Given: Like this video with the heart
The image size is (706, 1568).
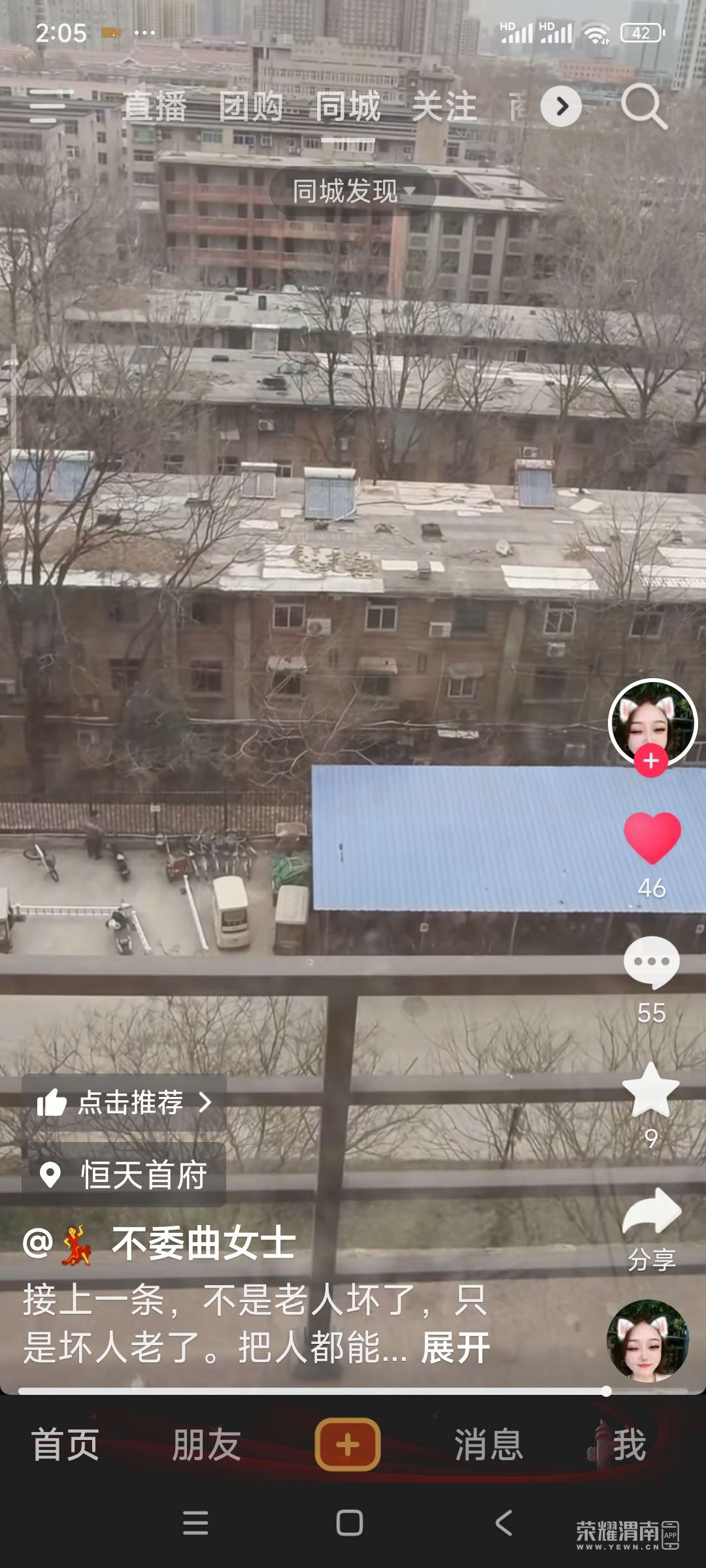Looking at the screenshot, I should tap(652, 838).
